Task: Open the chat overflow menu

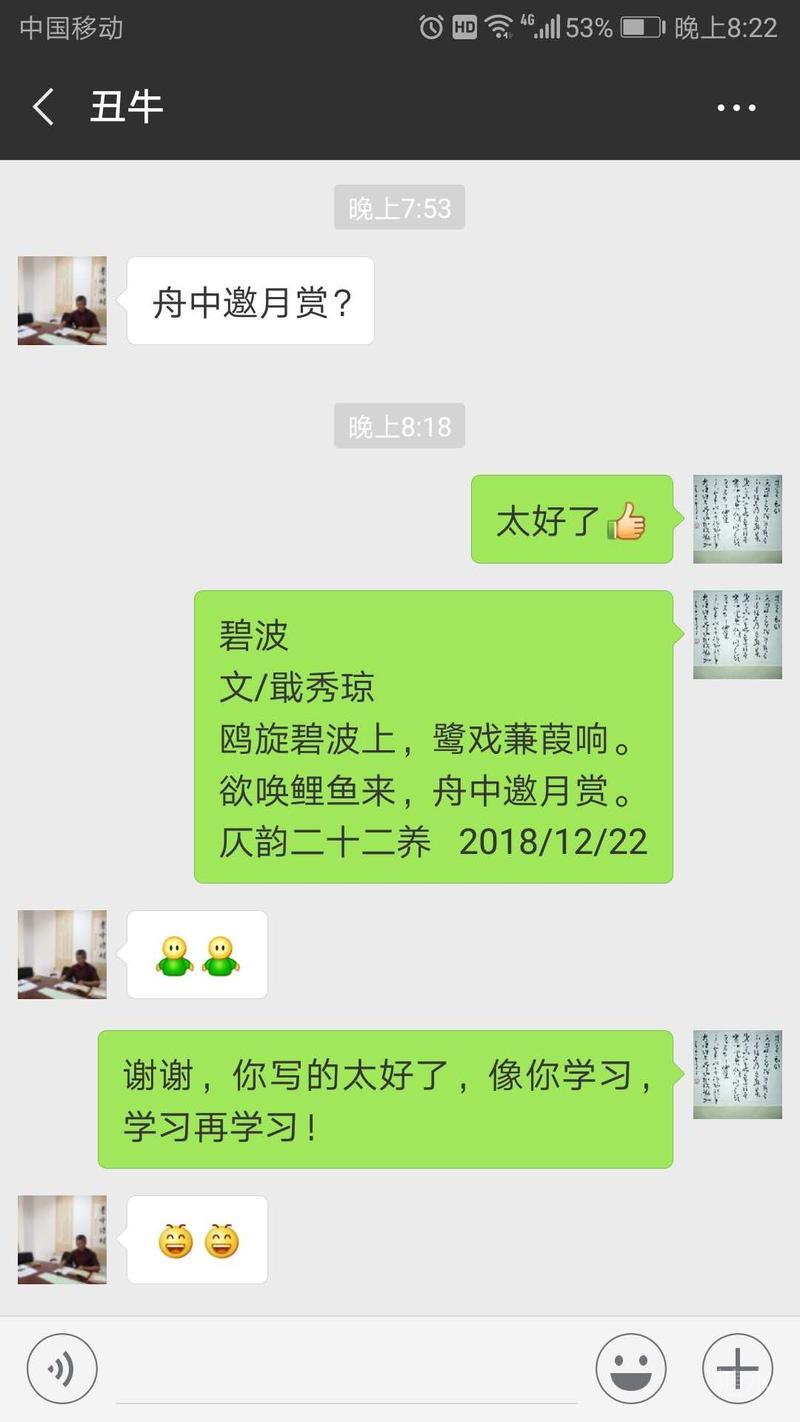Action: pos(736,107)
